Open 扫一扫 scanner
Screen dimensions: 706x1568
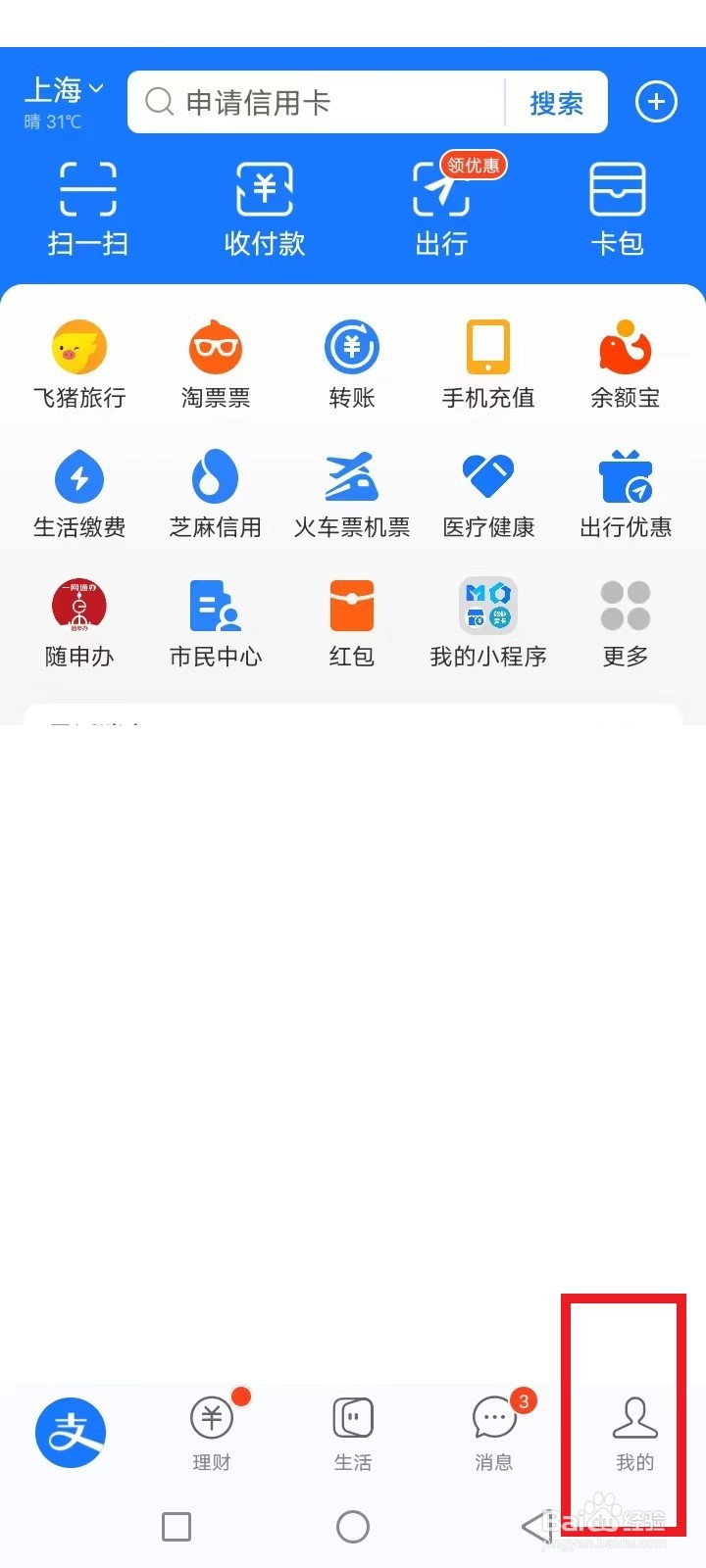(88, 209)
